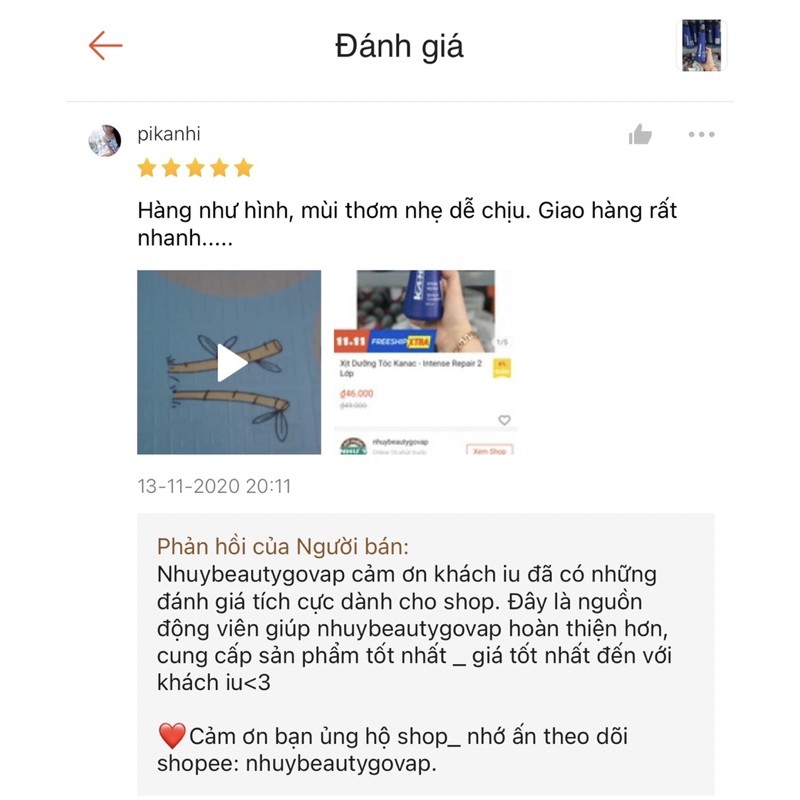Viewport: 800px width, 800px height.
Task: Play the video in pikanhi's review
Action: pos(229,362)
